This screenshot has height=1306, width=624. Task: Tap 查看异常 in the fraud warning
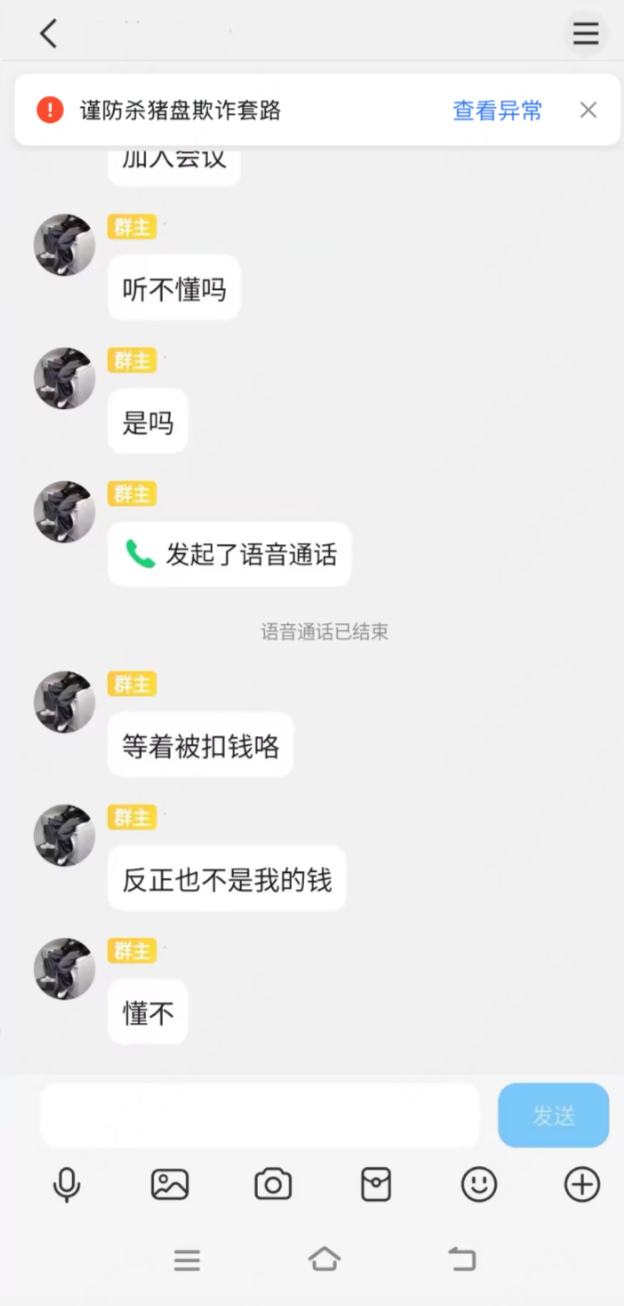click(497, 111)
